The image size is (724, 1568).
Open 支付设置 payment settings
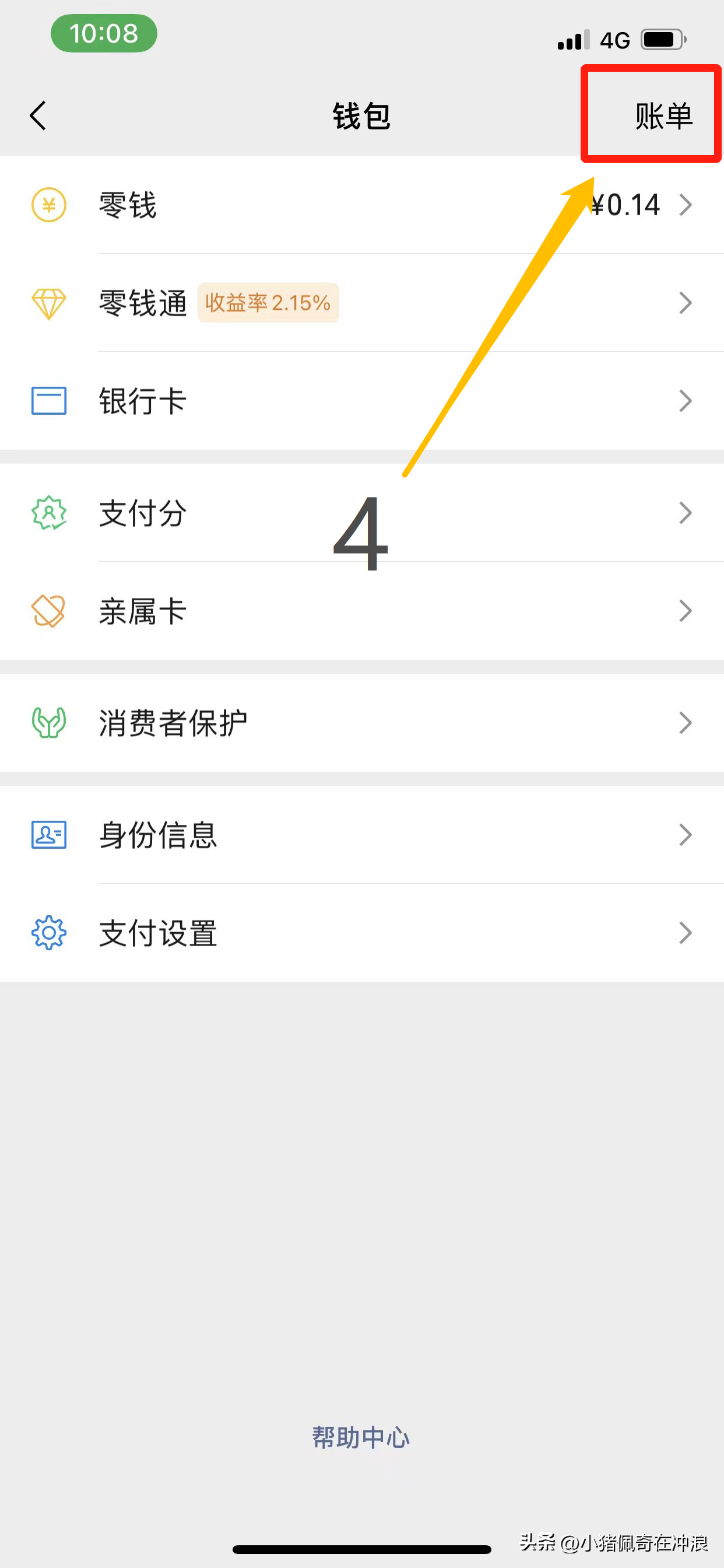361,933
